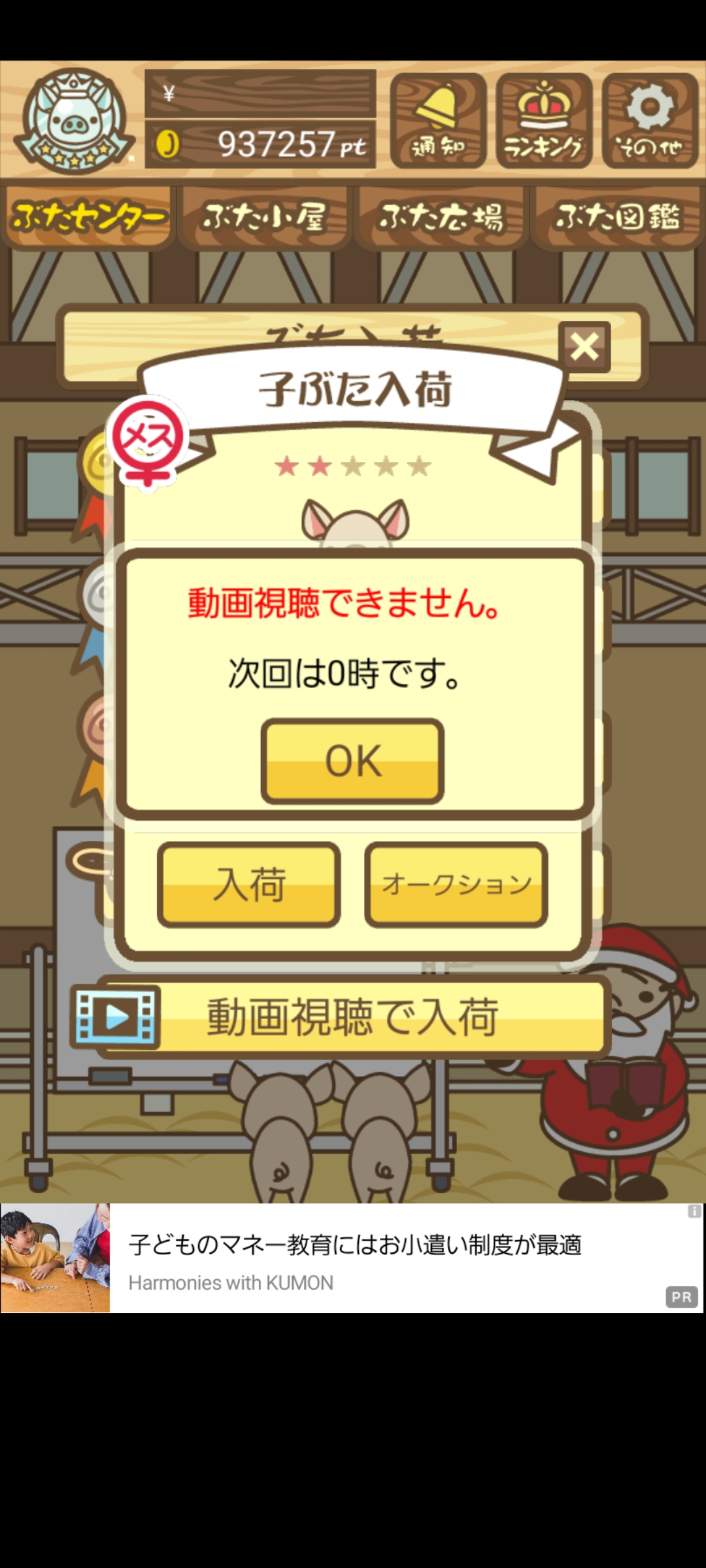Switch to the ぶたセンター tab

coord(87,218)
